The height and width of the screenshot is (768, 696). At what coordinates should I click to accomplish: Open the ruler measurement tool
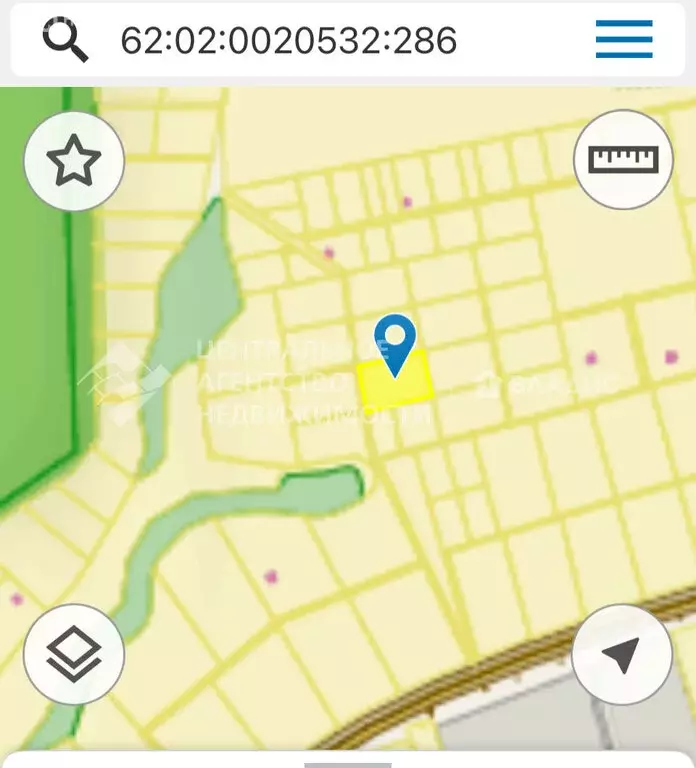pos(623,160)
